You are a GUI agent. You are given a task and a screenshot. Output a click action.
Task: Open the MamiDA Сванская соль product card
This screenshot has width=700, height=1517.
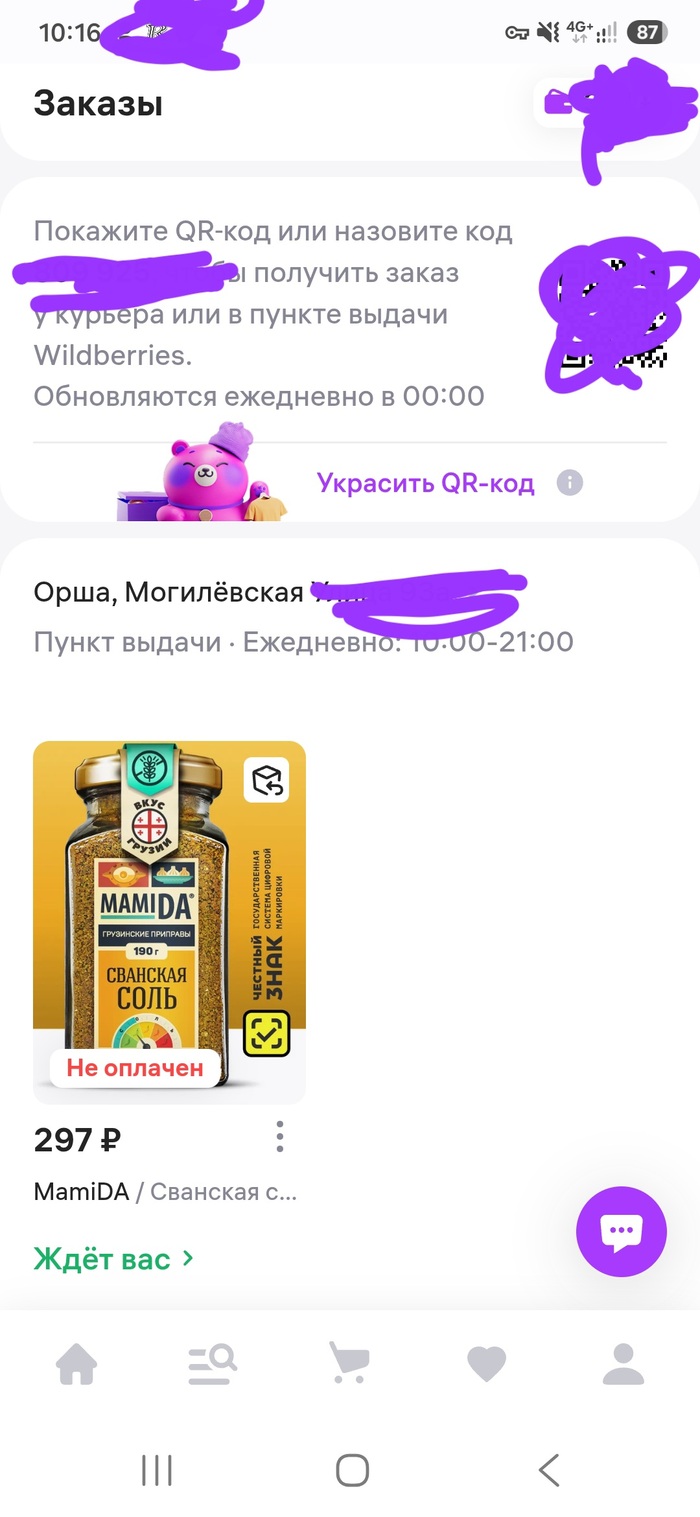[169, 922]
